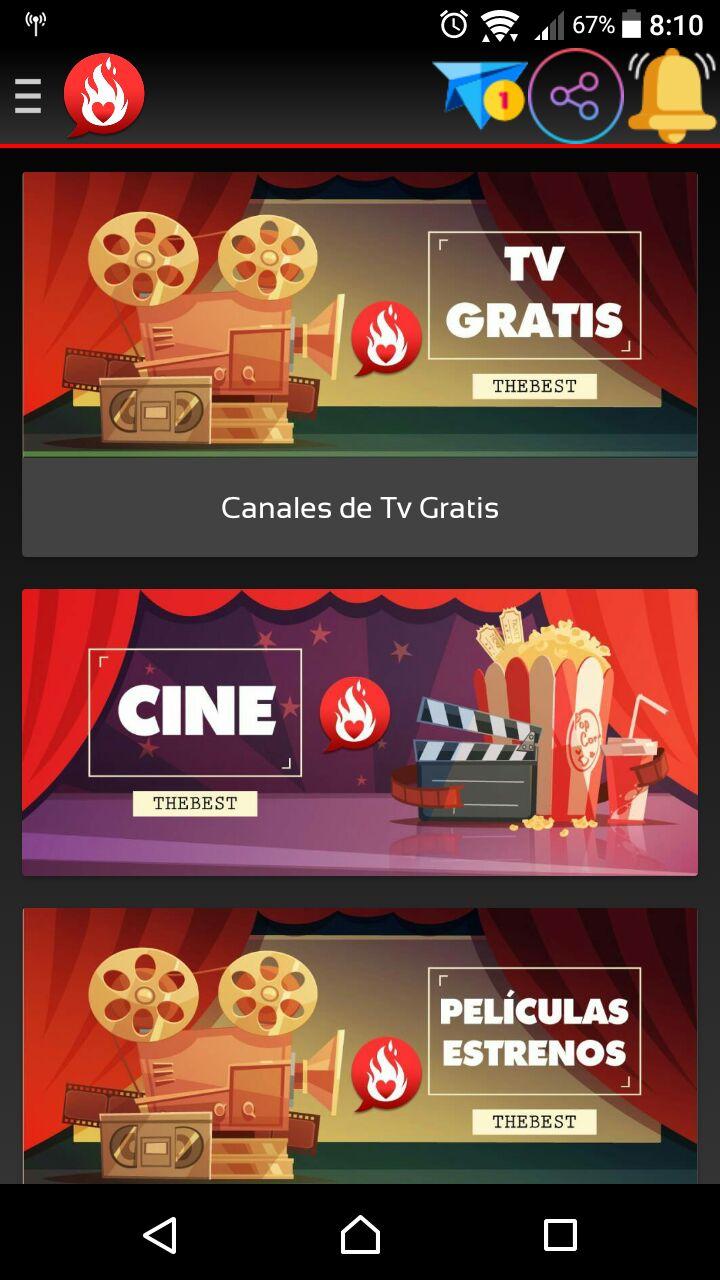Tap the flame heart app logo
The height and width of the screenshot is (1280, 720).
tap(104, 96)
